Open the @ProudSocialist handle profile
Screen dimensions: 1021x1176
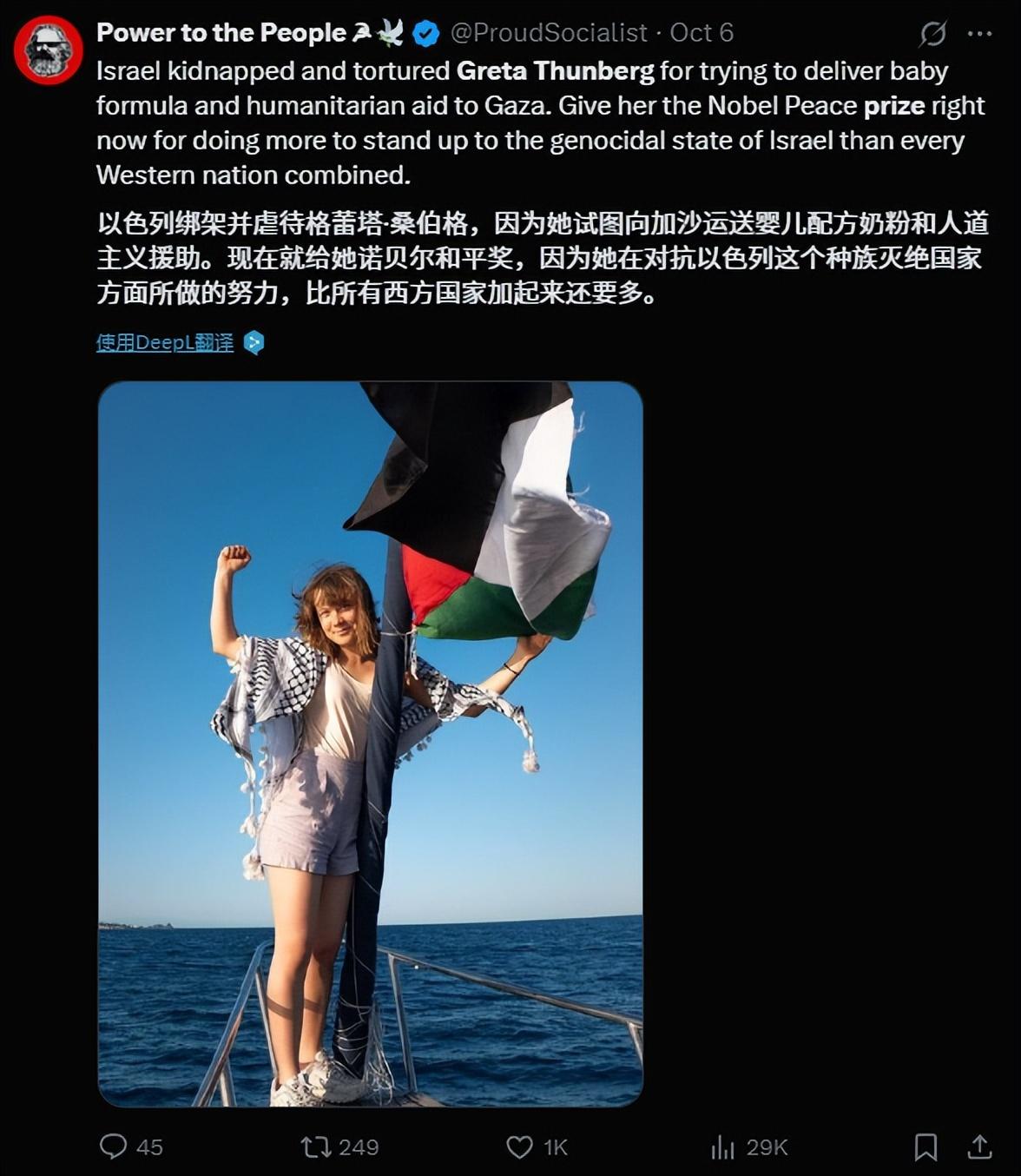pyautogui.click(x=549, y=33)
